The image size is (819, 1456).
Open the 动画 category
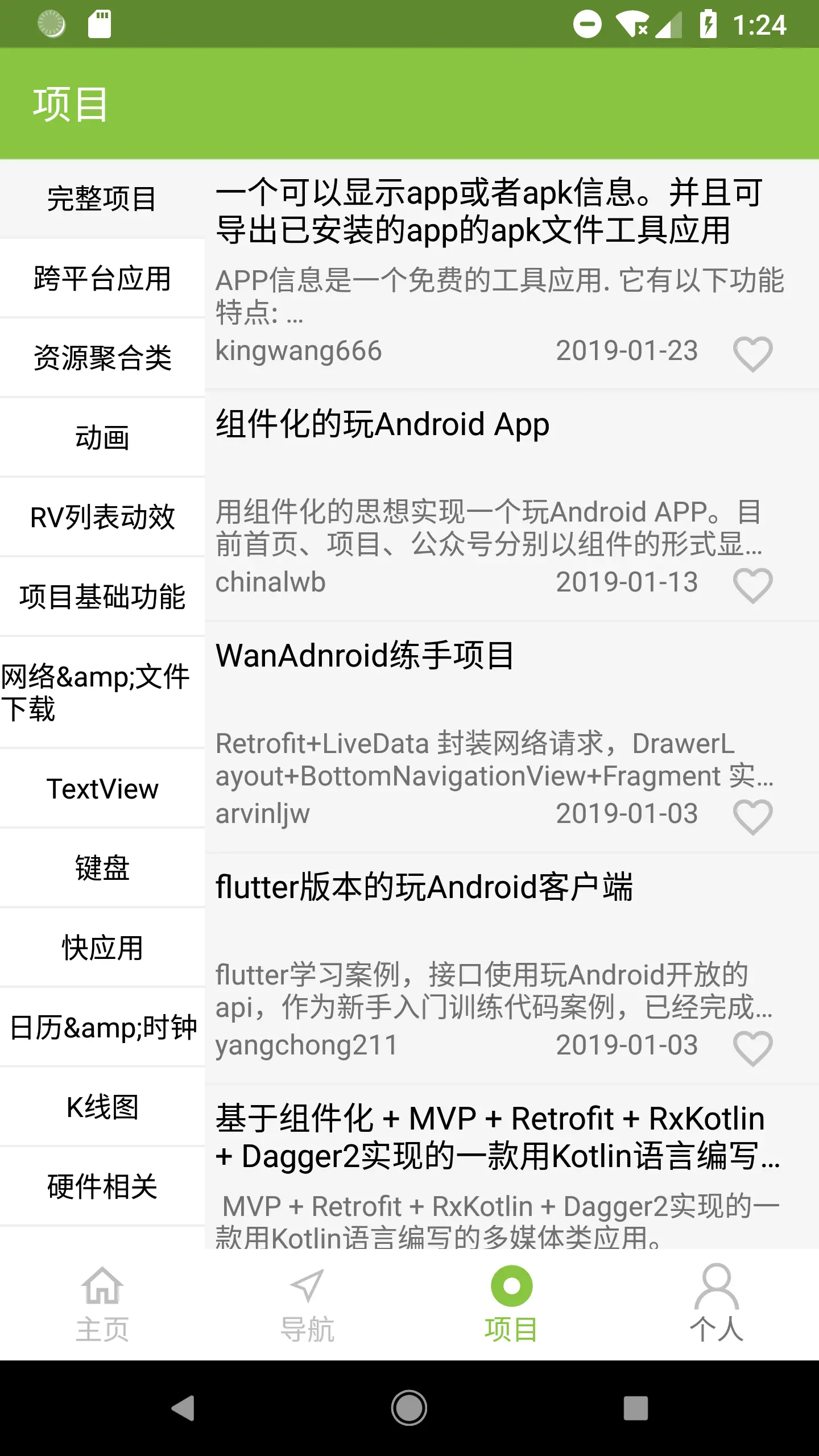(102, 437)
